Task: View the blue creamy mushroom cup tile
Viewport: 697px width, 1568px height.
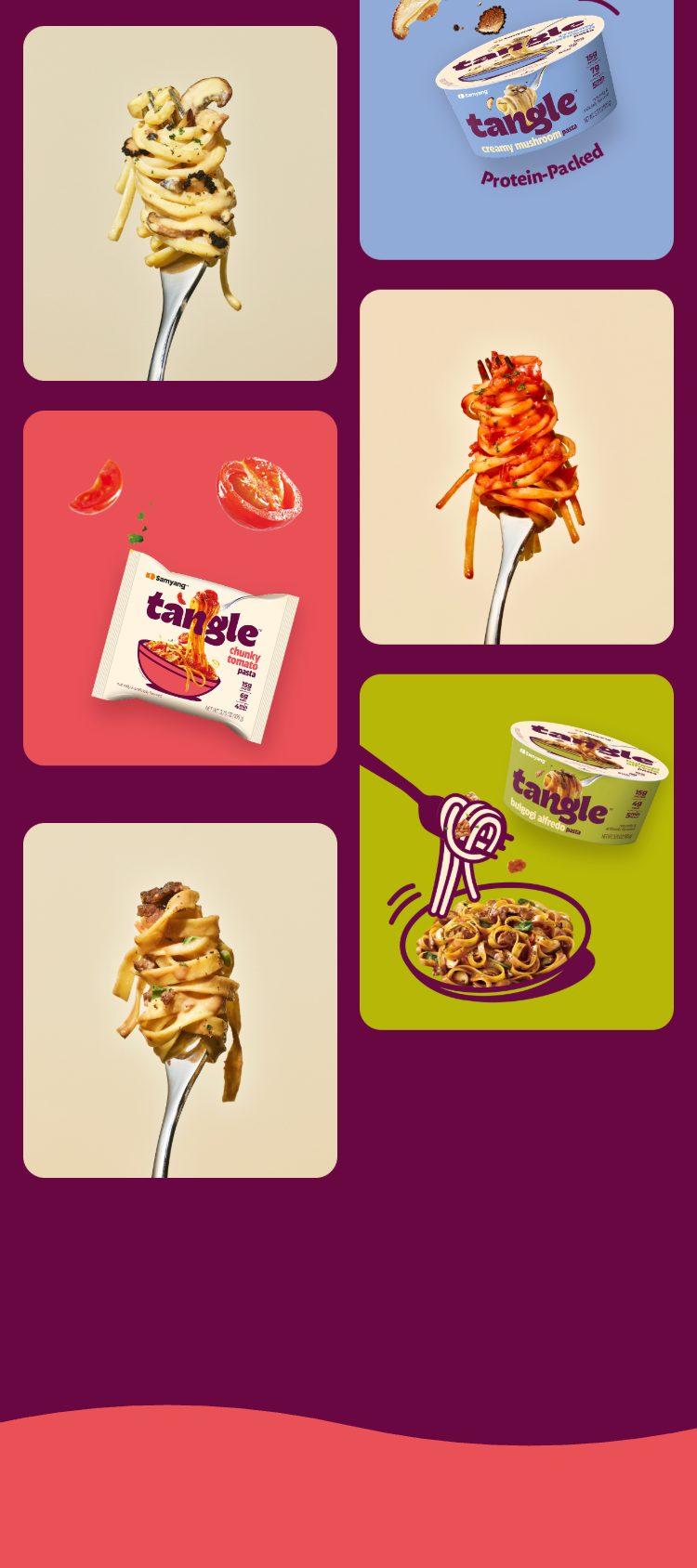Action: 517,128
